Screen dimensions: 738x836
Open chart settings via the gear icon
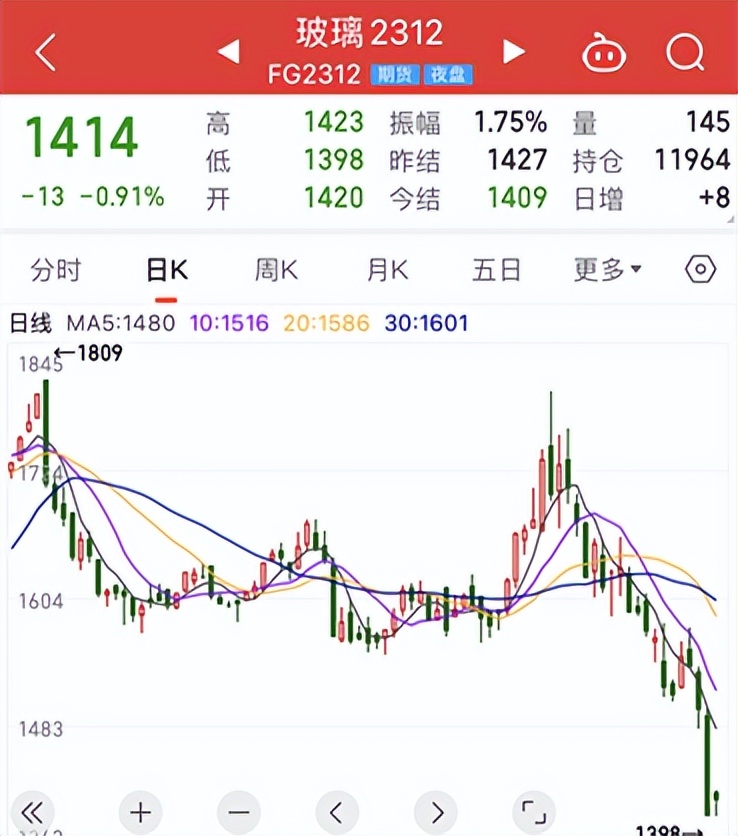[x=700, y=269]
